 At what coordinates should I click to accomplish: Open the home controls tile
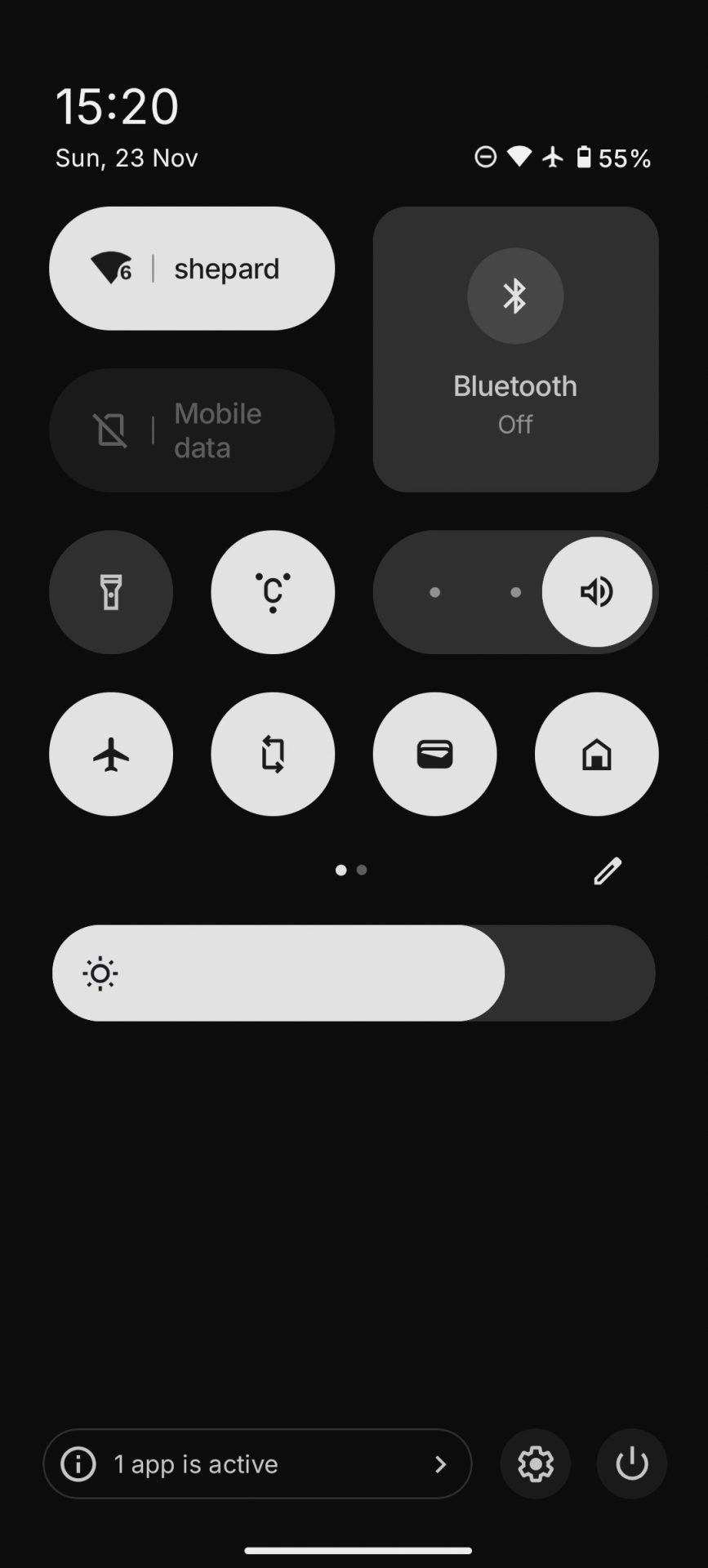597,754
